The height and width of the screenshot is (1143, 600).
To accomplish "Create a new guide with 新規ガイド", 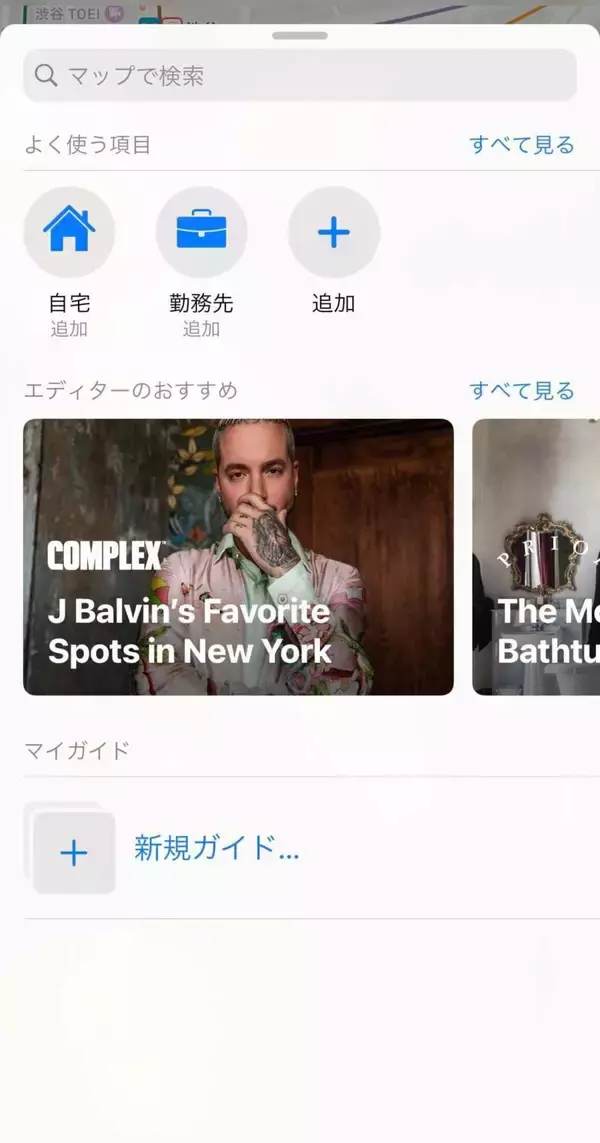I will point(216,849).
